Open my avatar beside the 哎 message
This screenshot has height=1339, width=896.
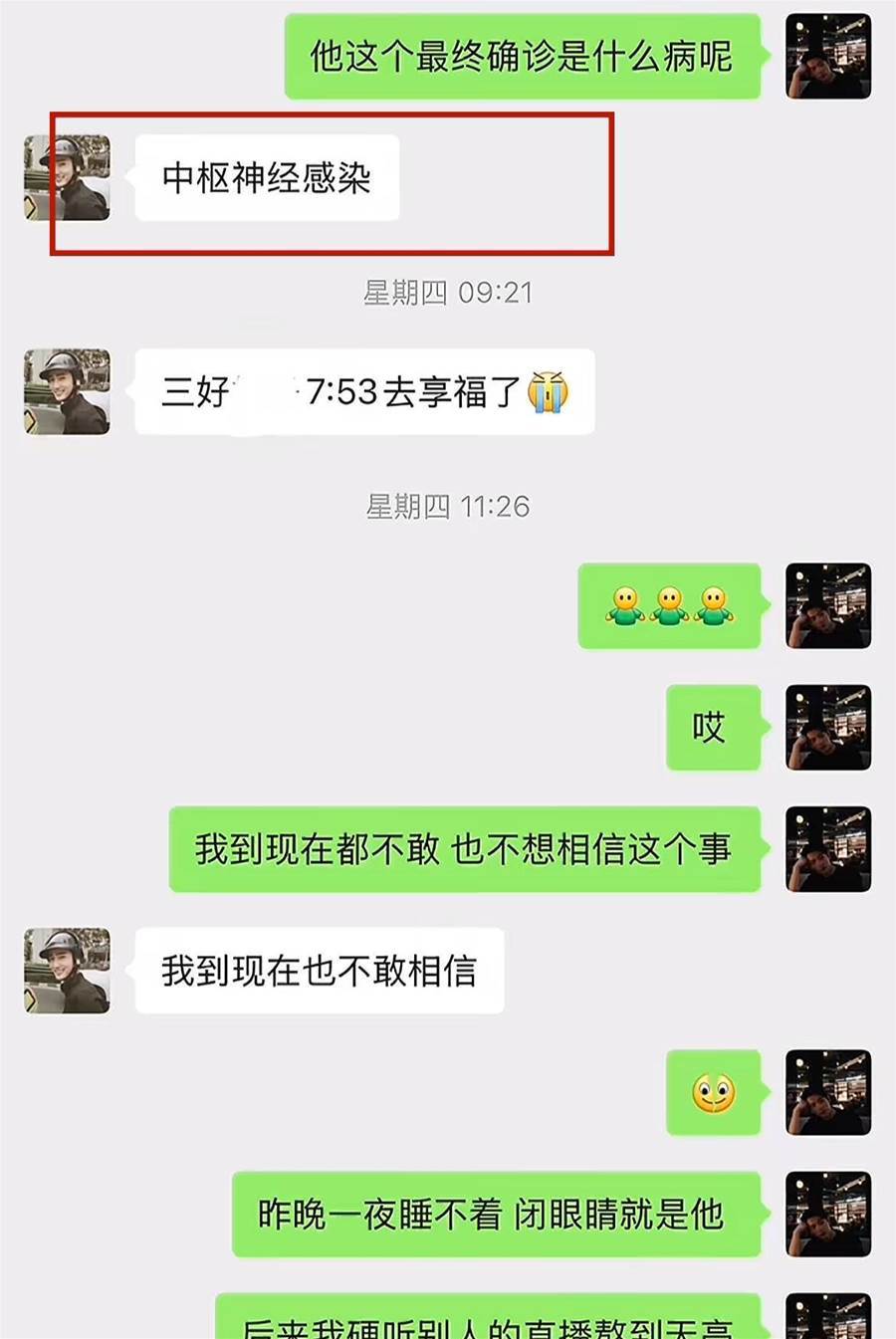tap(828, 728)
